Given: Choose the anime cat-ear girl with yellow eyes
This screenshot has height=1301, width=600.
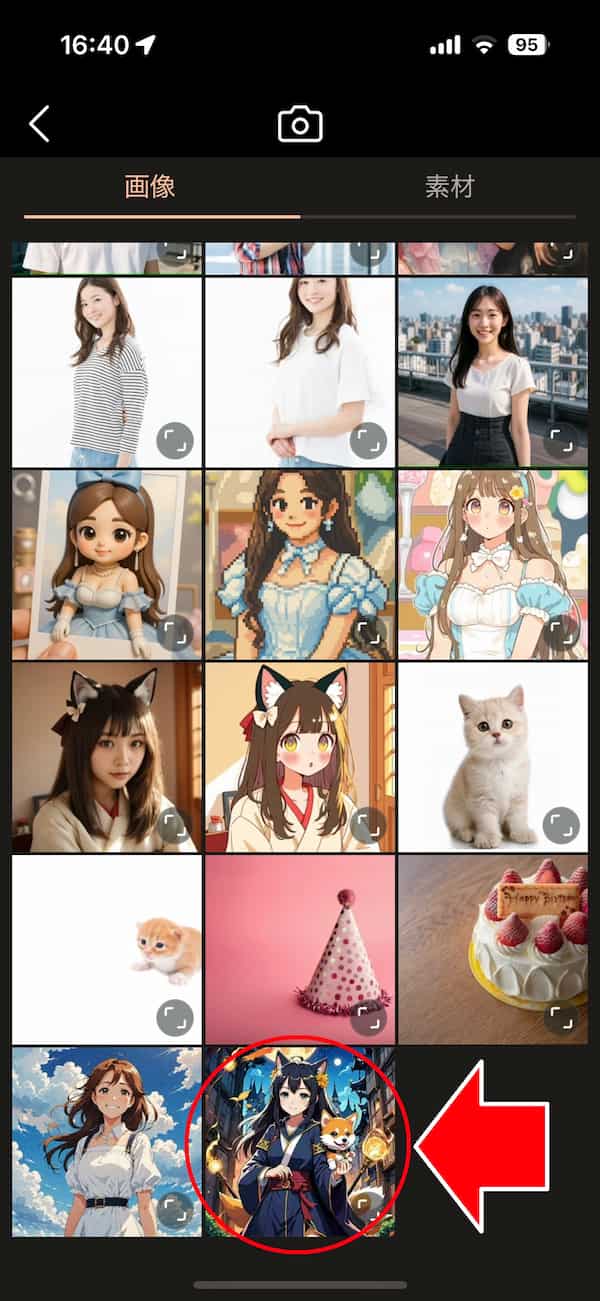Looking at the screenshot, I should (299, 756).
